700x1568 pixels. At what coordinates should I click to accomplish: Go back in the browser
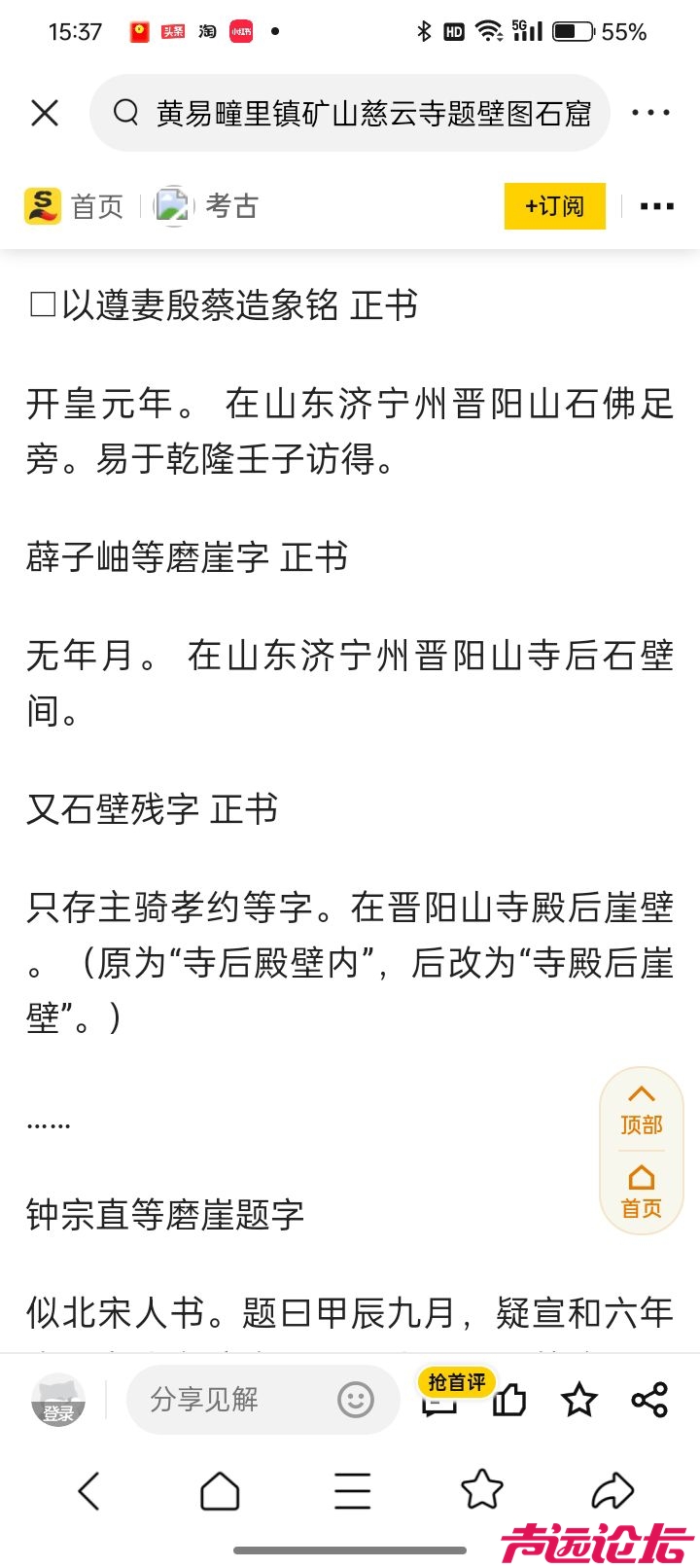pos(88,1490)
